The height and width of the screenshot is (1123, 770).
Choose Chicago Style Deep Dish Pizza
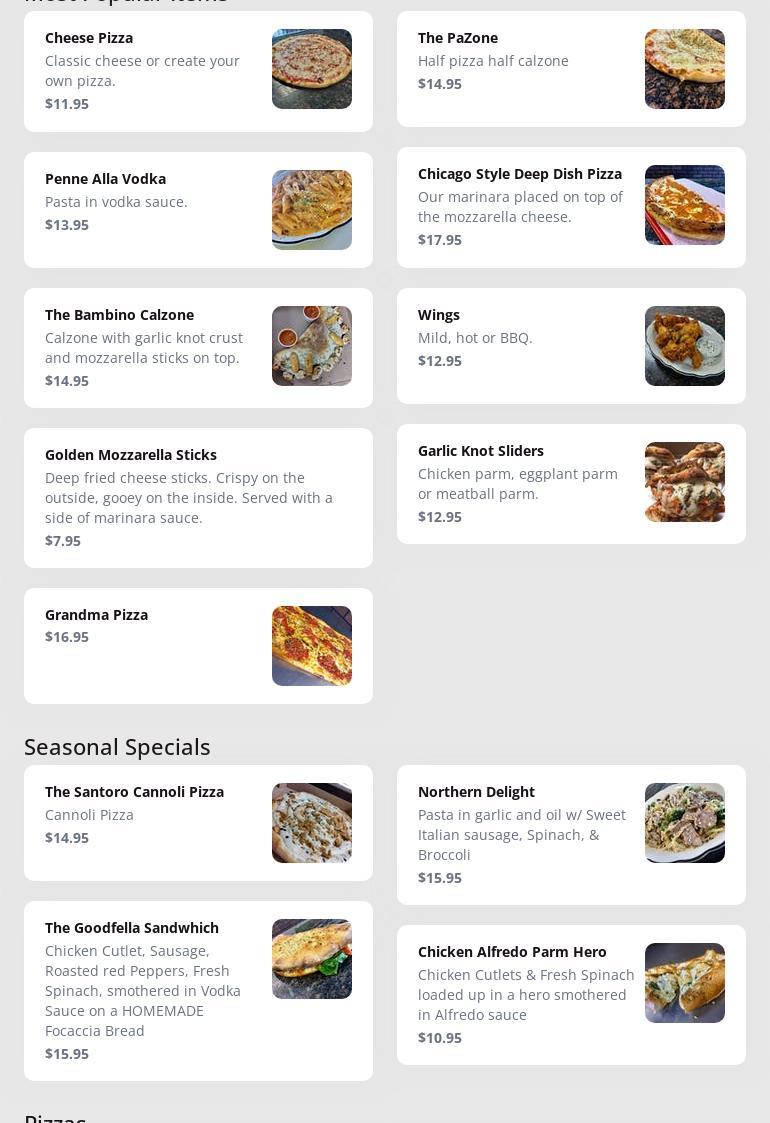571,207
